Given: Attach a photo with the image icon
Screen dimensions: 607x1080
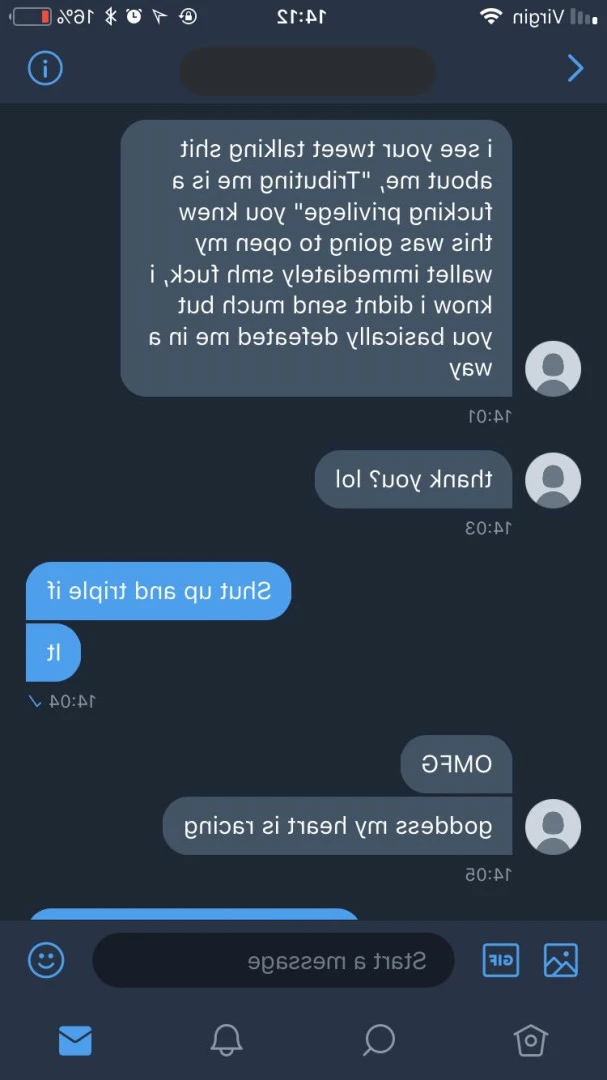Looking at the screenshot, I should (561, 960).
